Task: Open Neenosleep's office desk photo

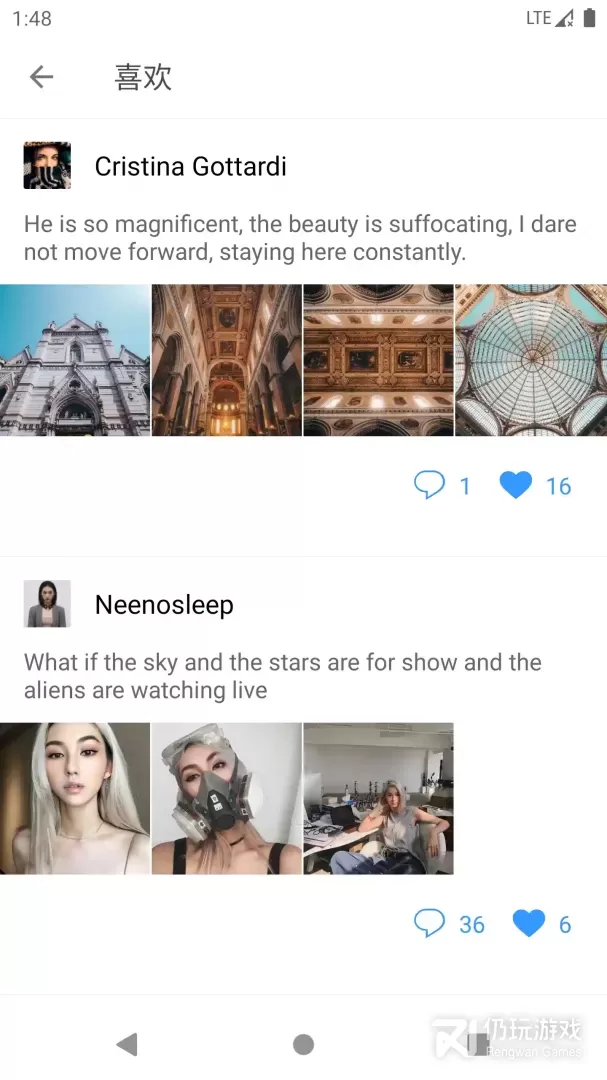Action: (378, 799)
